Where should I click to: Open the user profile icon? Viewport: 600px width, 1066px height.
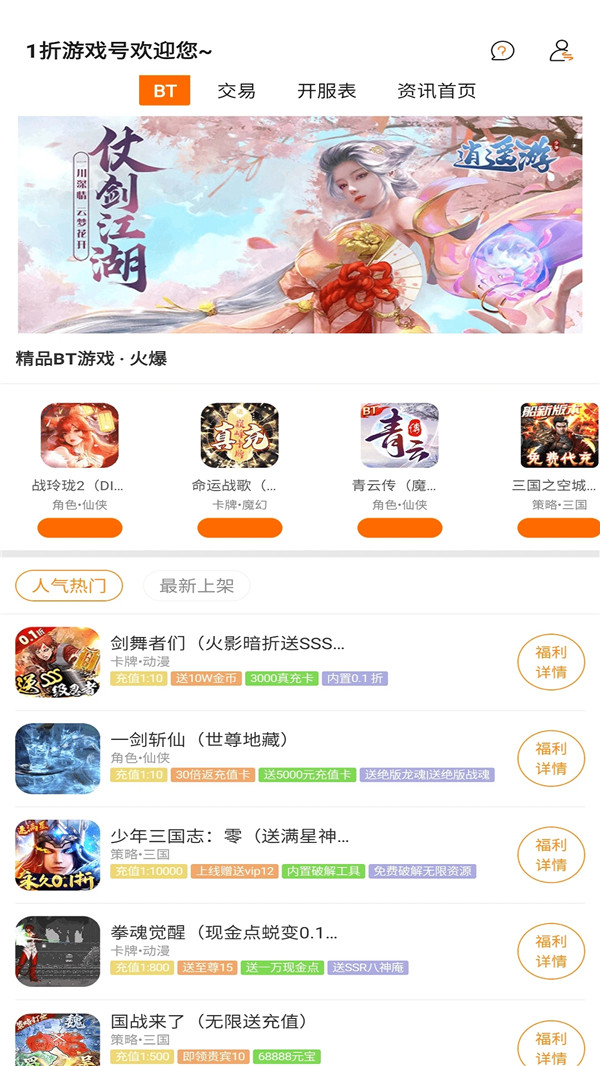[x=561, y=51]
